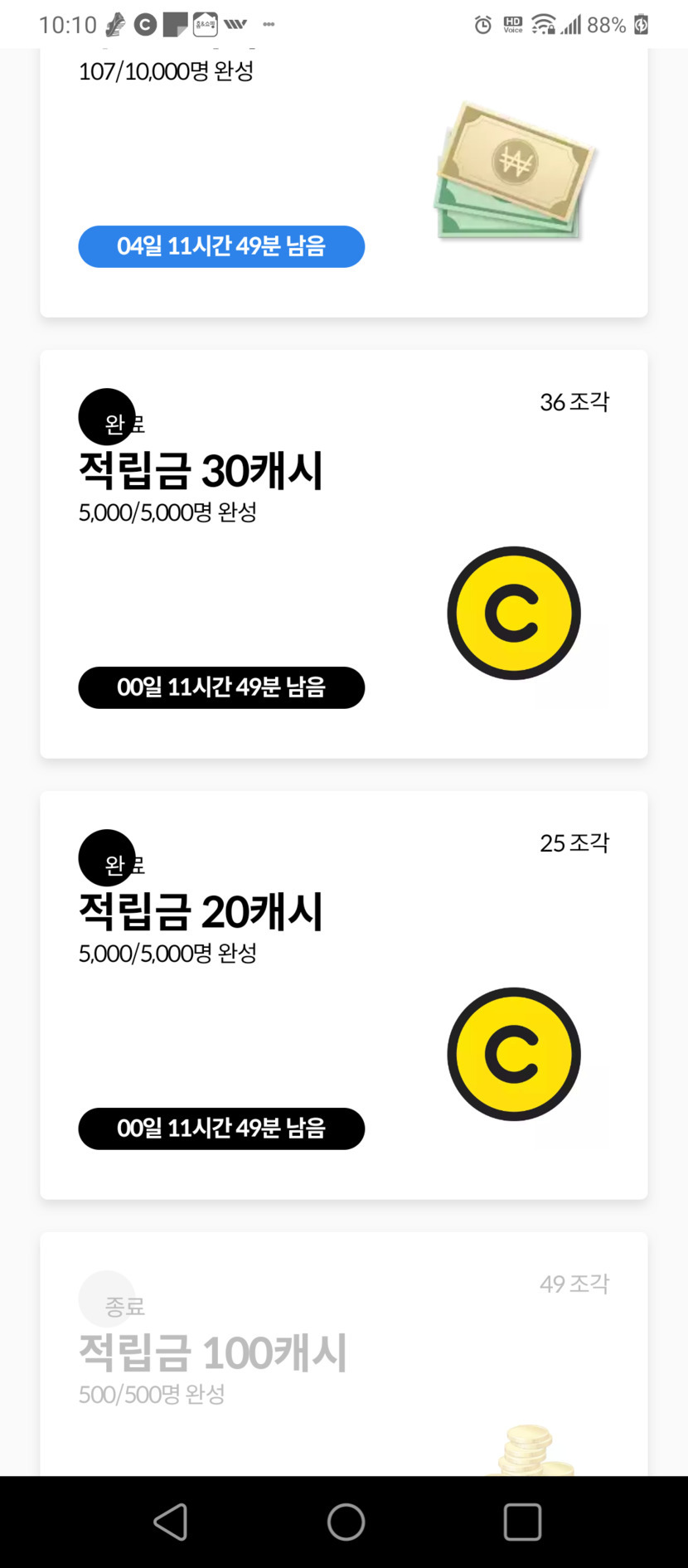Open the 적립금 20캐시 reward card
This screenshot has height=1568, width=688.
tap(343, 994)
